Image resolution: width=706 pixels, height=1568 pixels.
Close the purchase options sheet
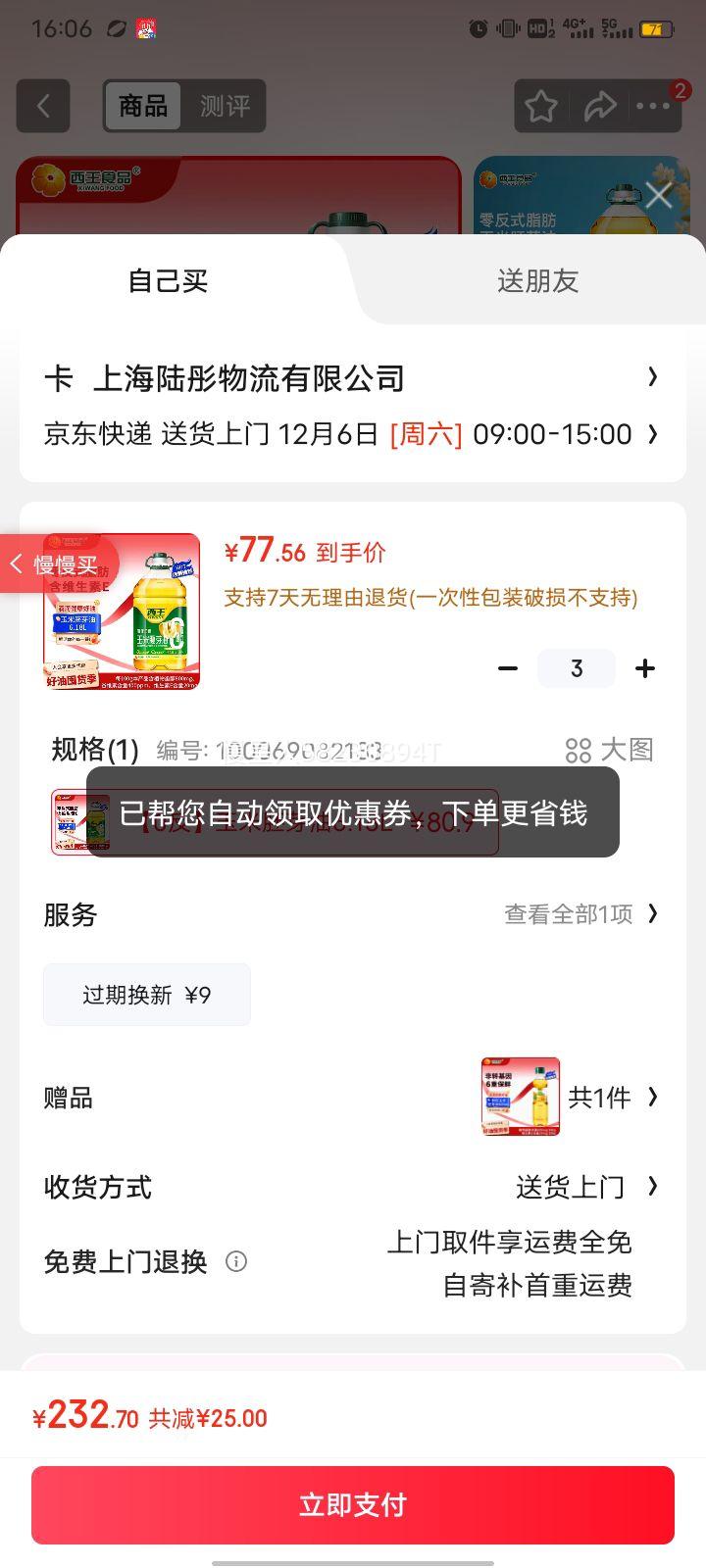pos(658,195)
